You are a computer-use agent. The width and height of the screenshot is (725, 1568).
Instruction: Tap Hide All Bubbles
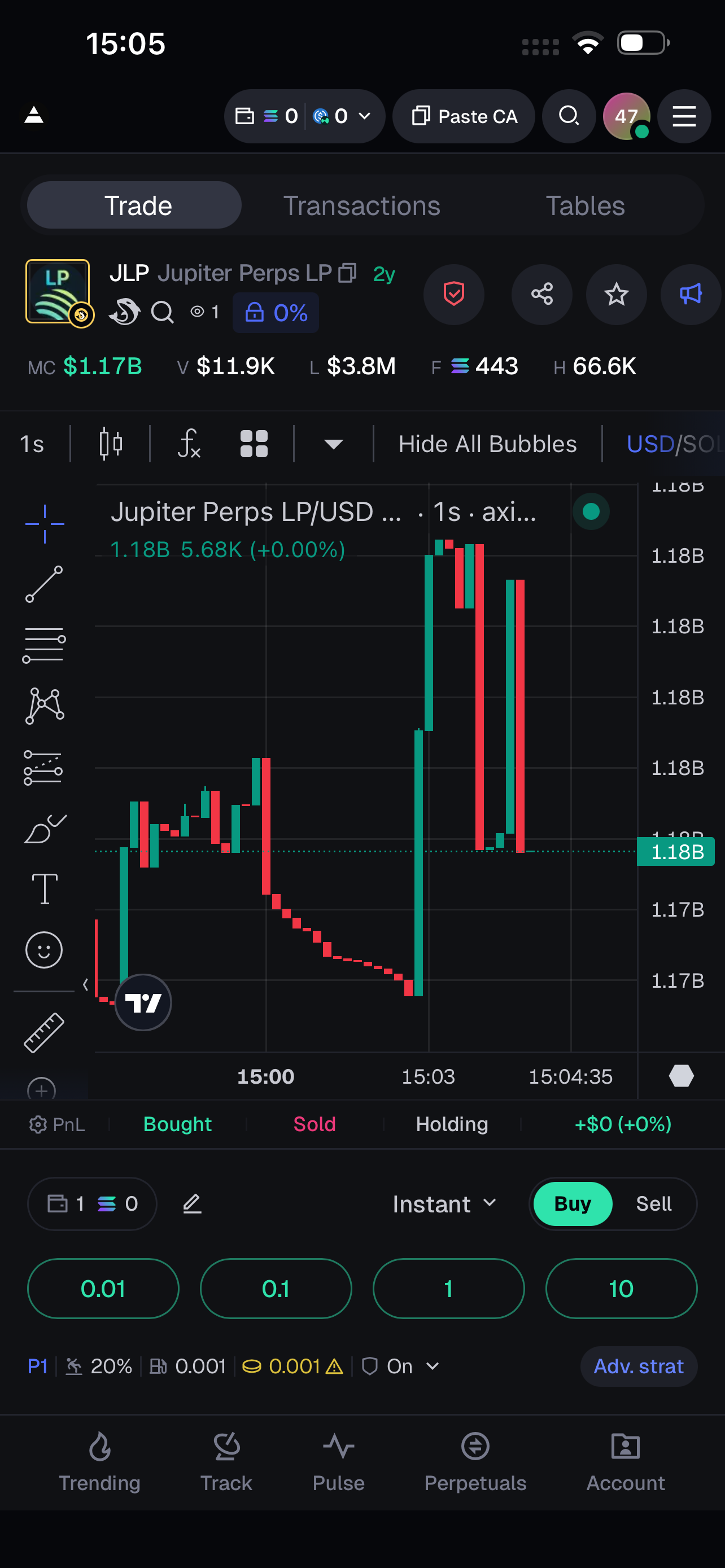coord(487,444)
